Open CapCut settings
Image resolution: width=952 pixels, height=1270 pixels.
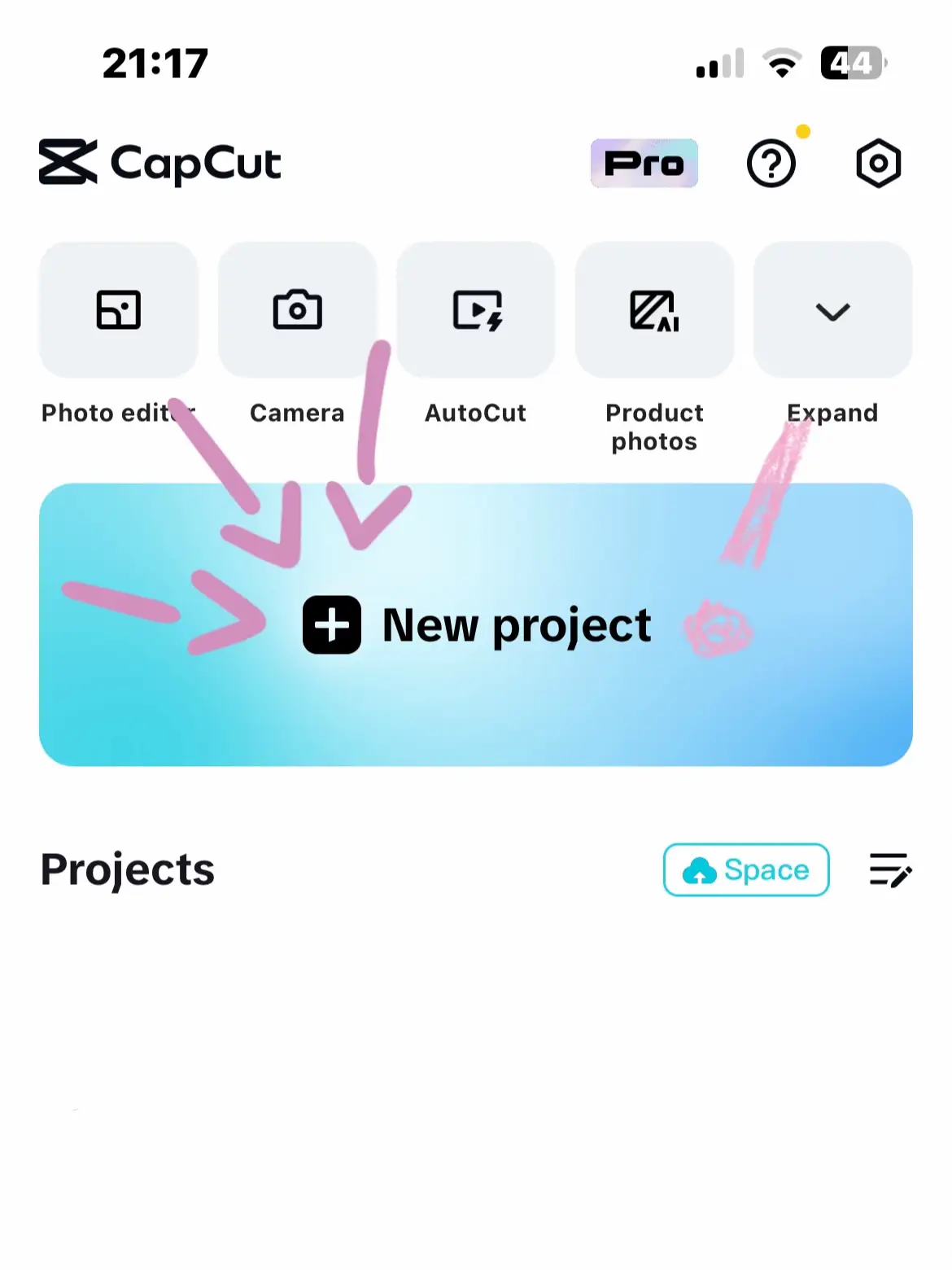click(x=878, y=163)
